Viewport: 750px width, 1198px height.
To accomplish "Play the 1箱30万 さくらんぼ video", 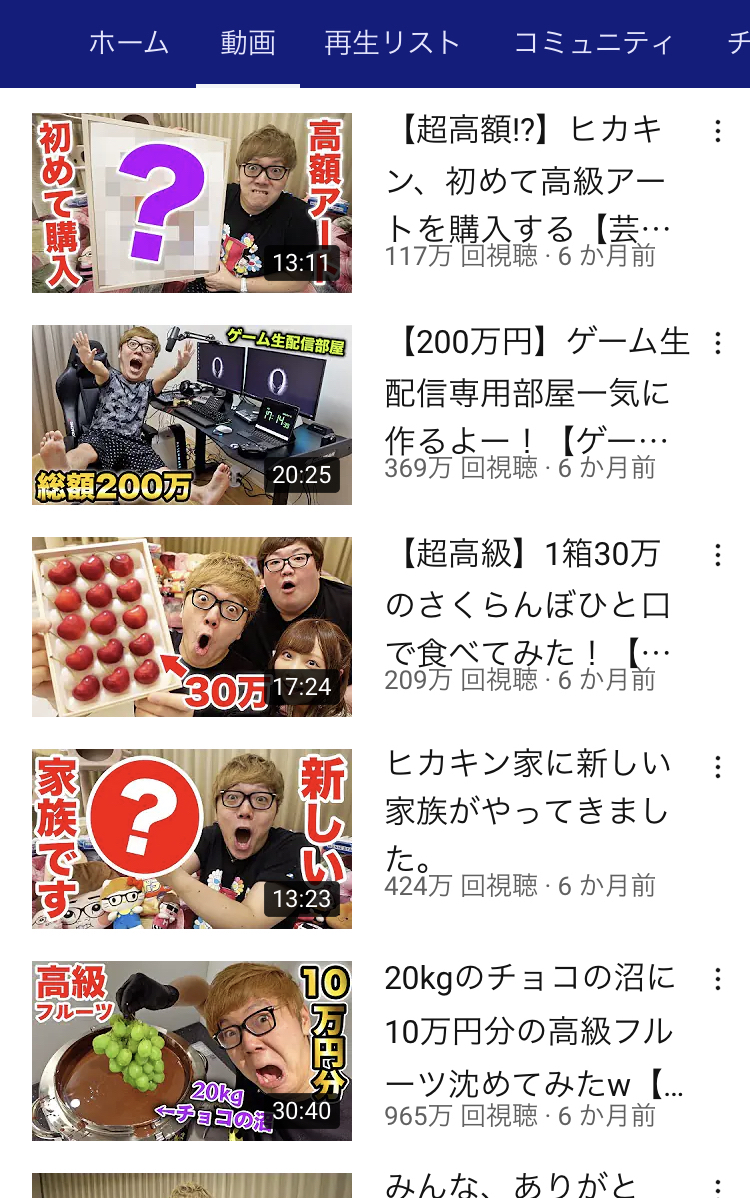I will [192, 627].
